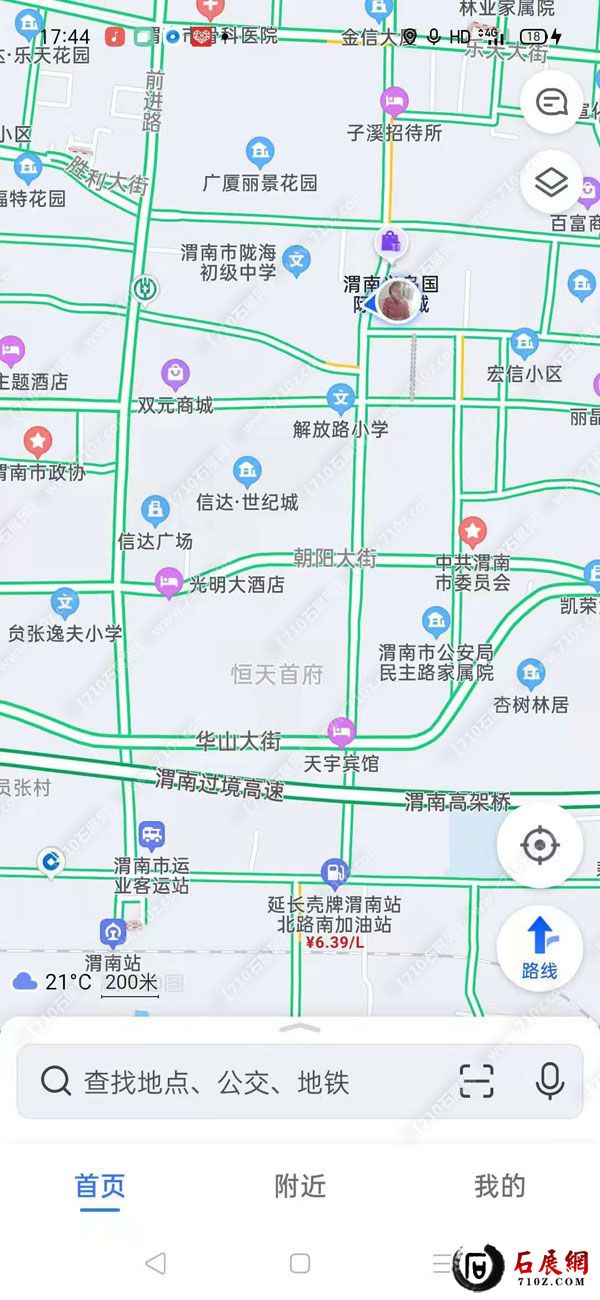The width and height of the screenshot is (600, 1300).
Task: Select the 双元商城 shopping marker
Action: pyautogui.click(x=175, y=376)
